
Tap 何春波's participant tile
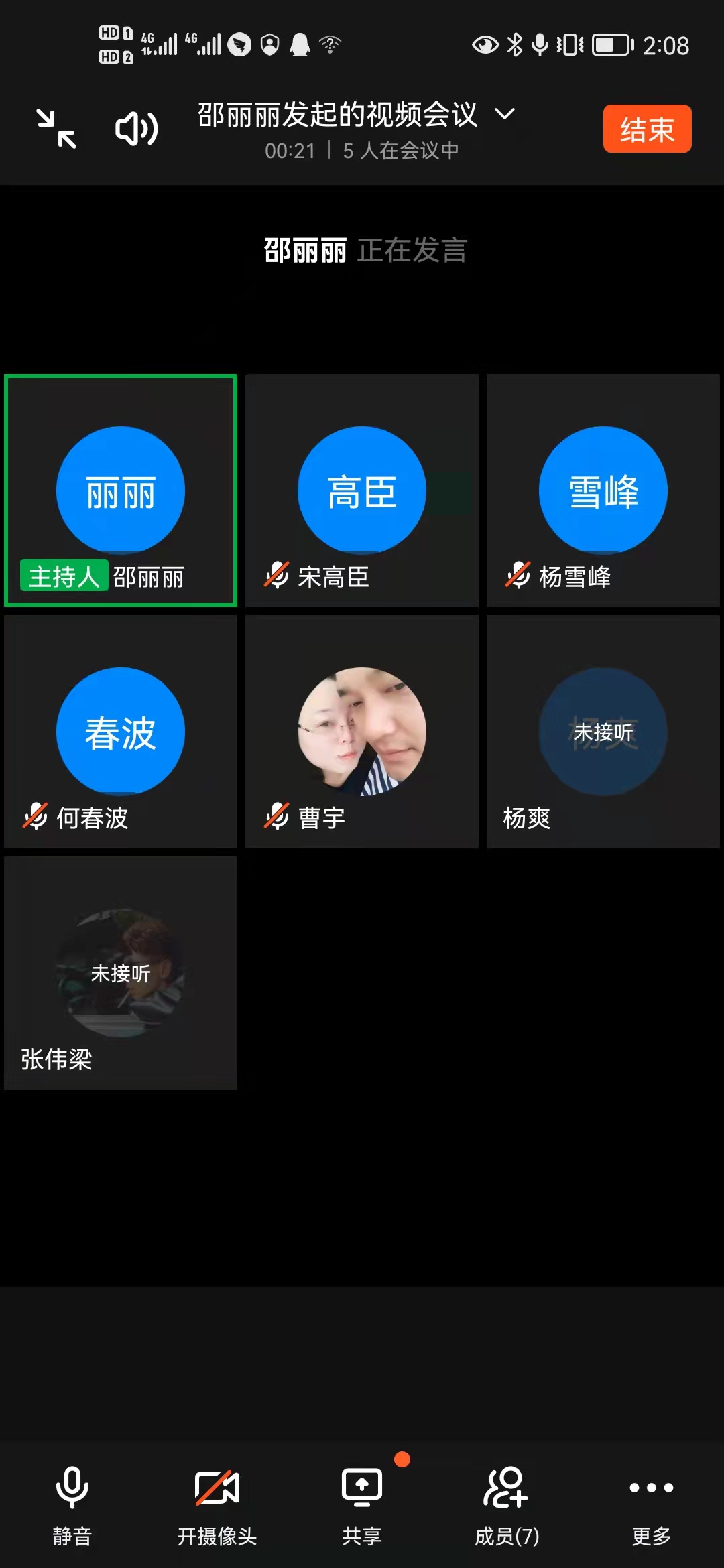(x=121, y=732)
